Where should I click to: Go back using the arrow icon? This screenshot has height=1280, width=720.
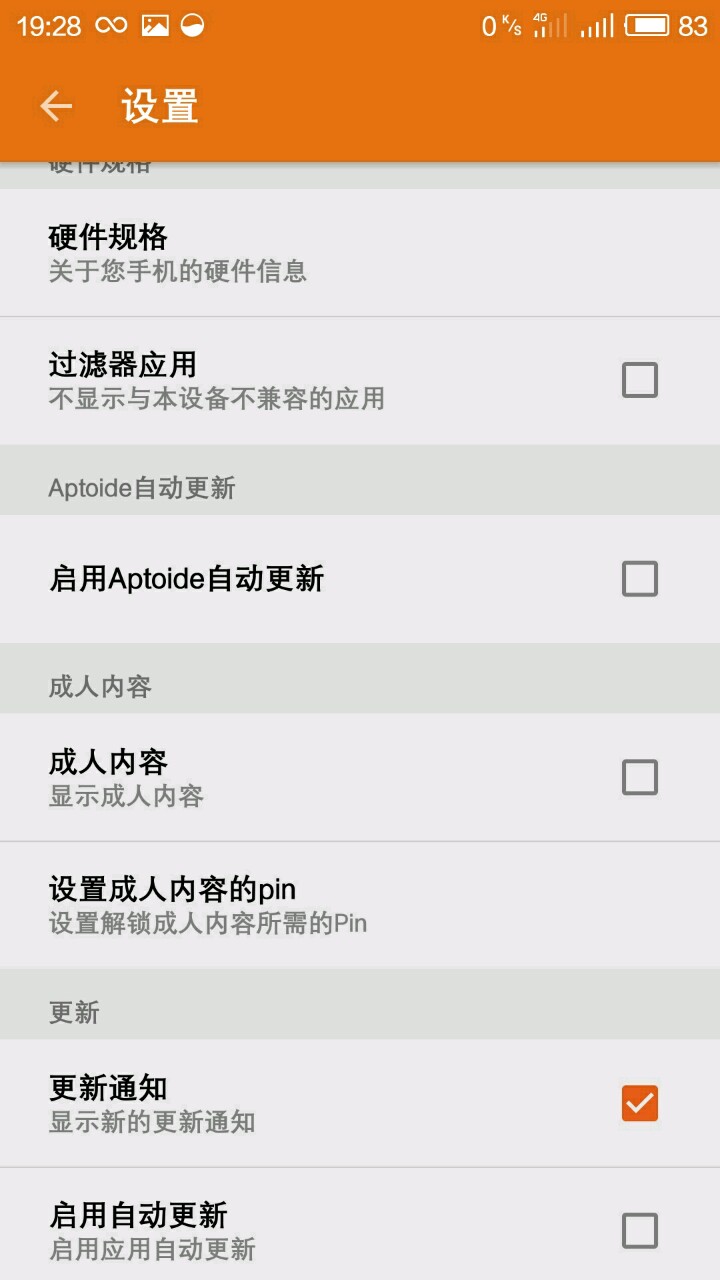(56, 106)
